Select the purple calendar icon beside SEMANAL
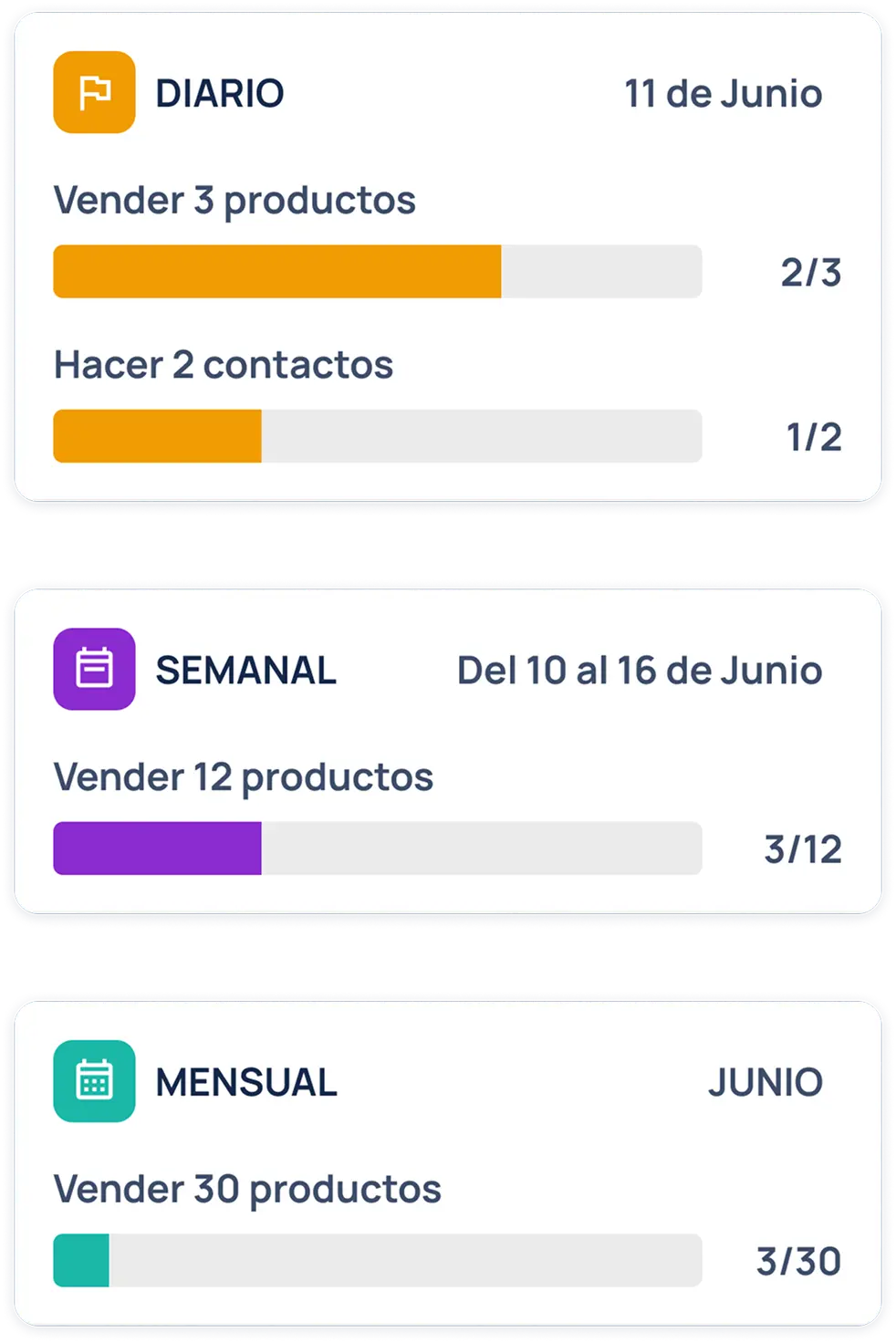 94,668
